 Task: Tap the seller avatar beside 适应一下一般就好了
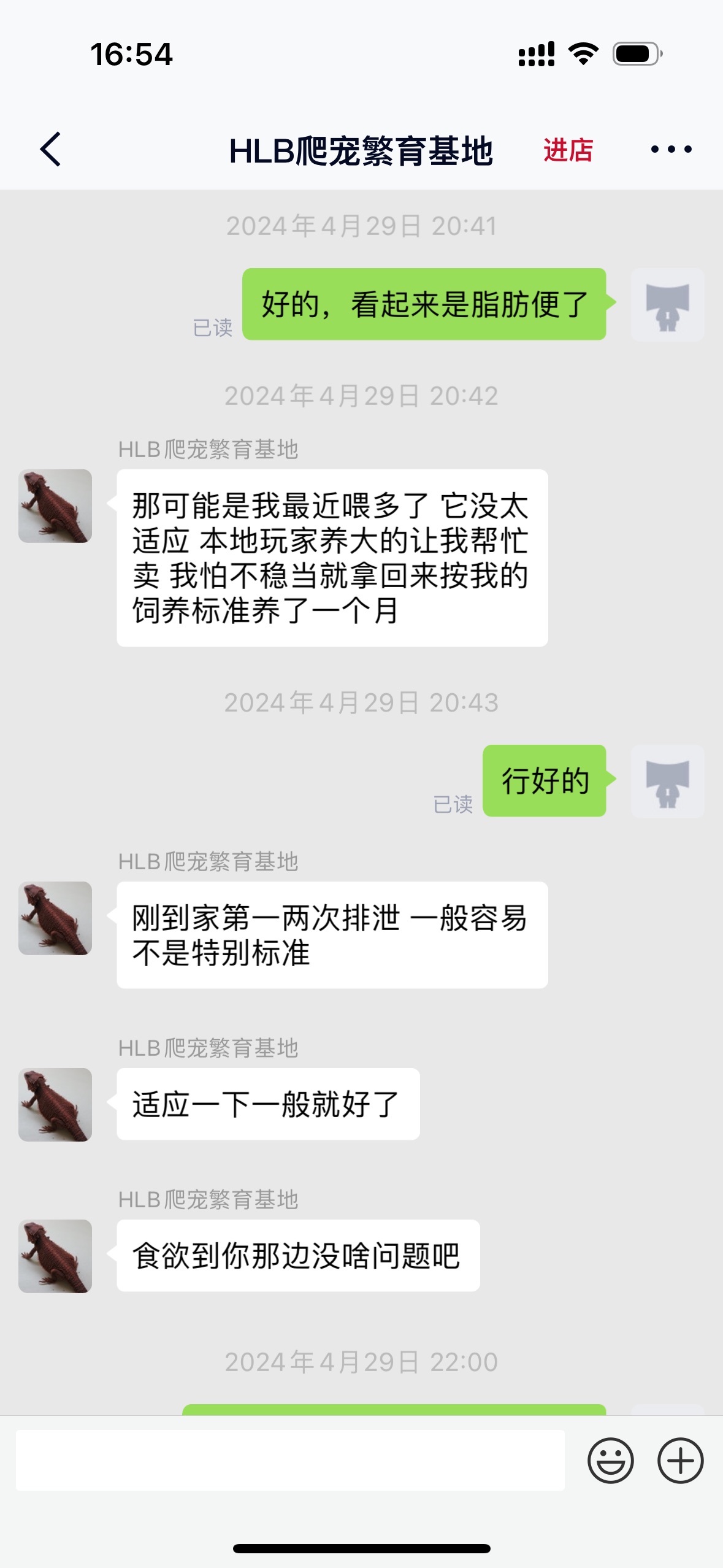(55, 1104)
